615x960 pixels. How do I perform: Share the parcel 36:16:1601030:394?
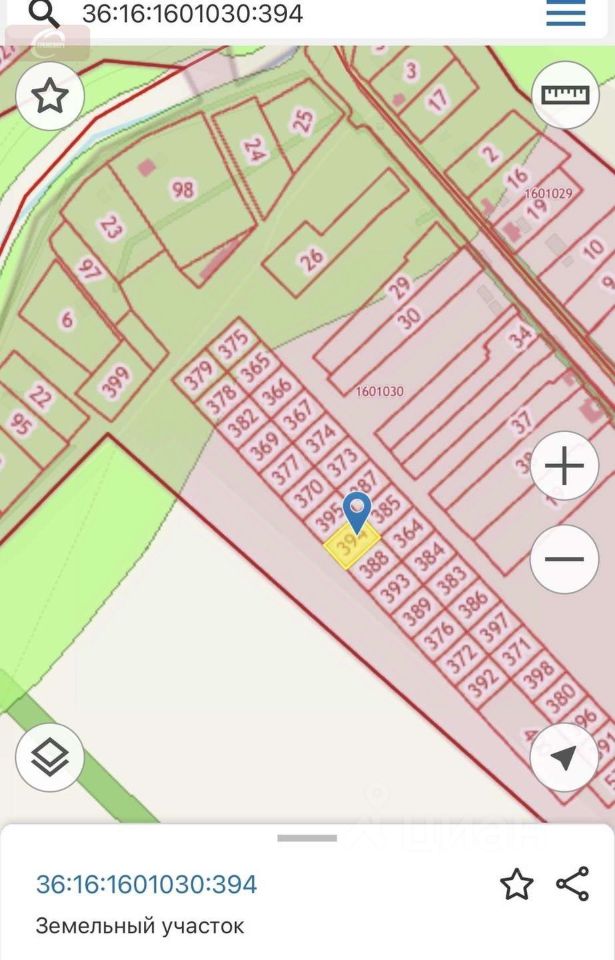pyautogui.click(x=572, y=884)
